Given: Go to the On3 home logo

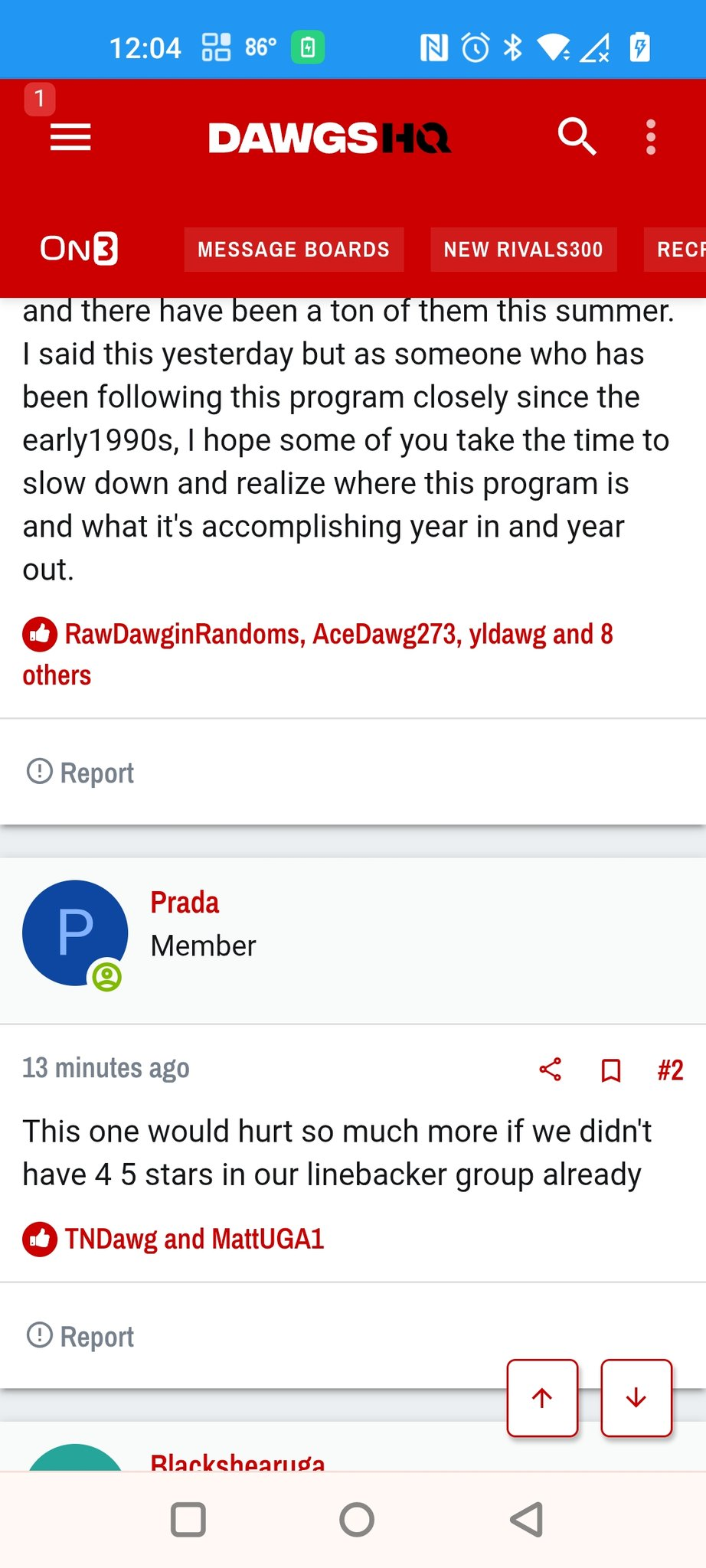Looking at the screenshot, I should 79,249.
